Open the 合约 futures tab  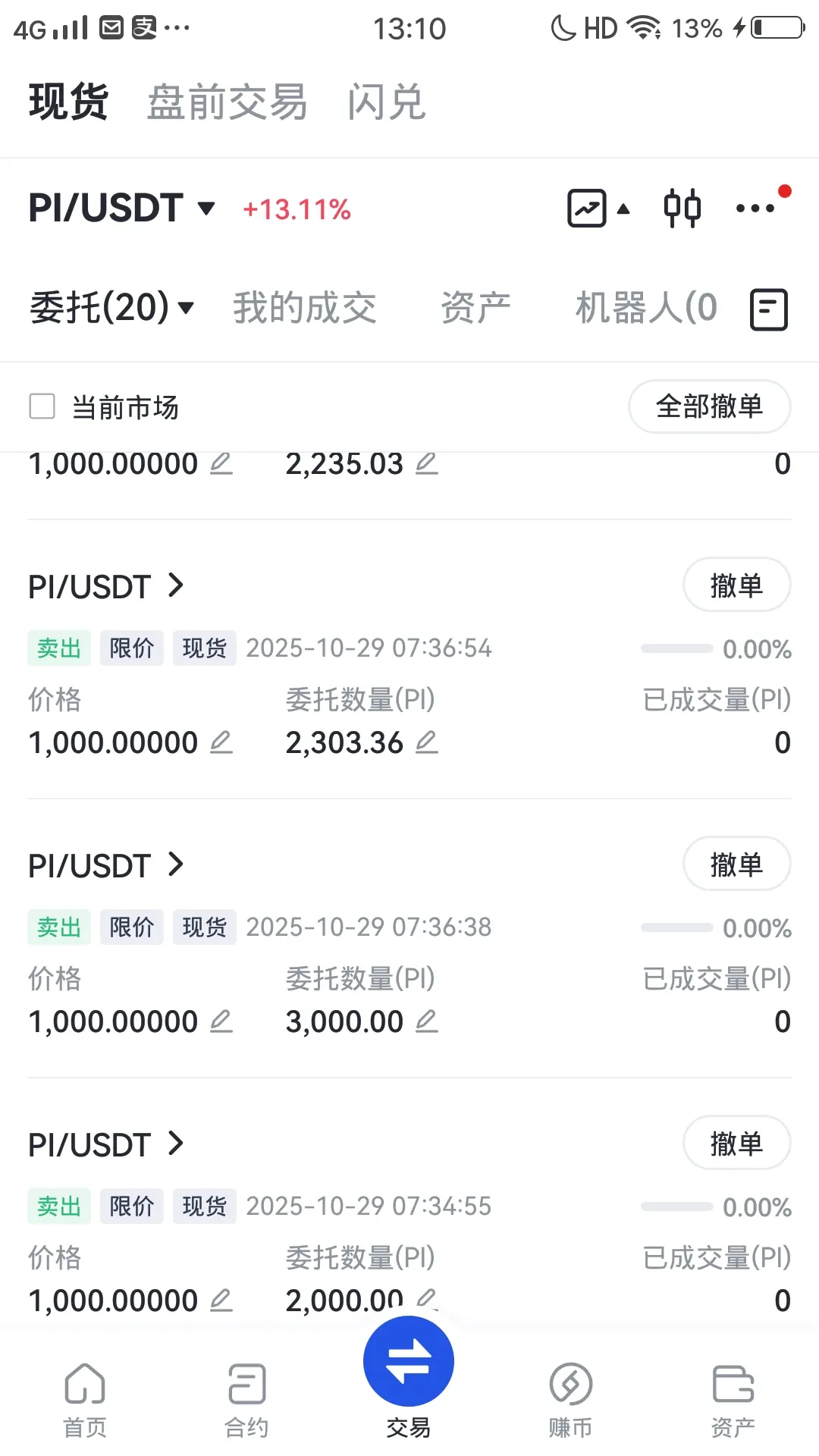[x=246, y=1399]
